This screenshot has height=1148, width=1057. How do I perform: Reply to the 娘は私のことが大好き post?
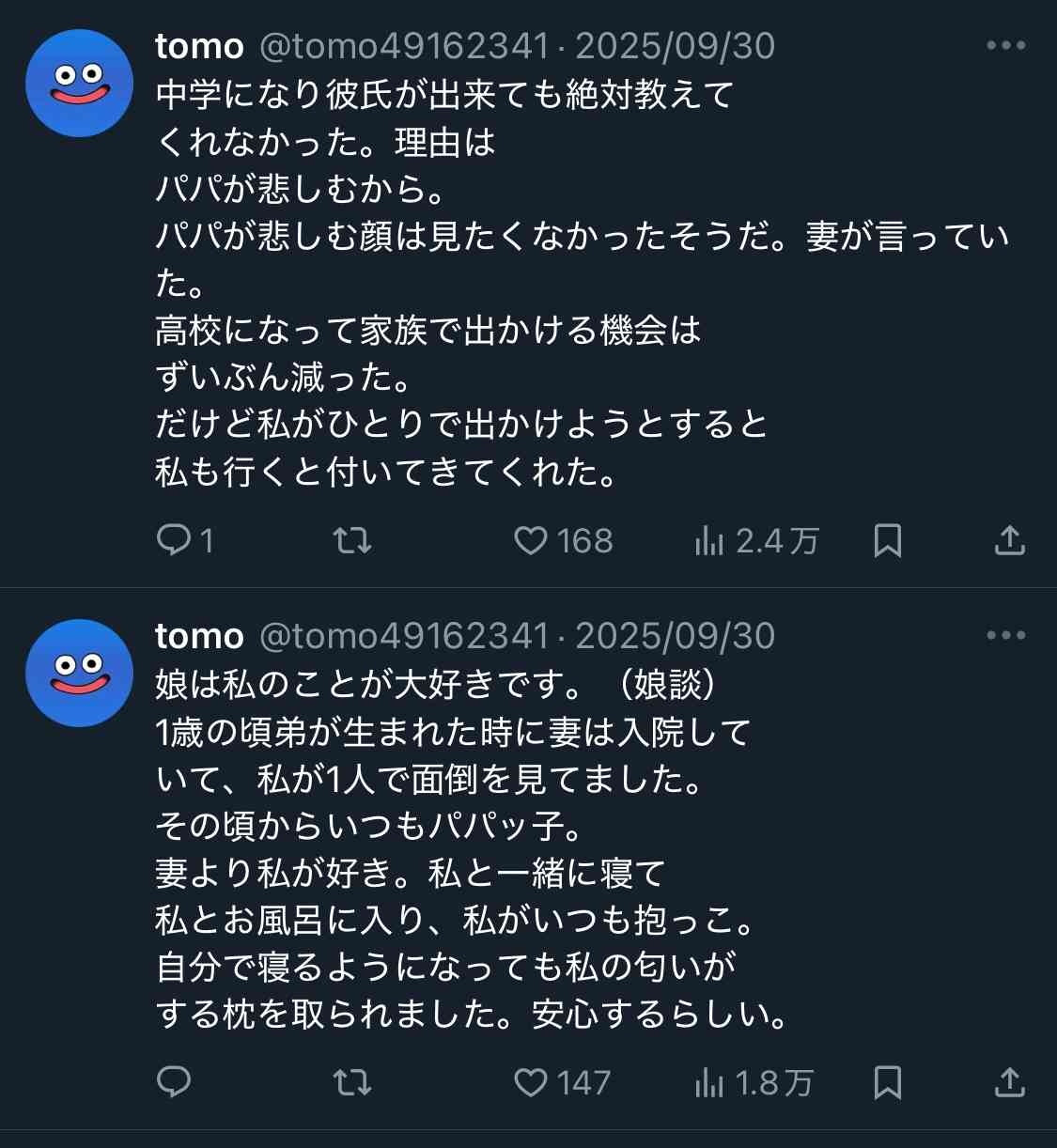click(174, 1082)
